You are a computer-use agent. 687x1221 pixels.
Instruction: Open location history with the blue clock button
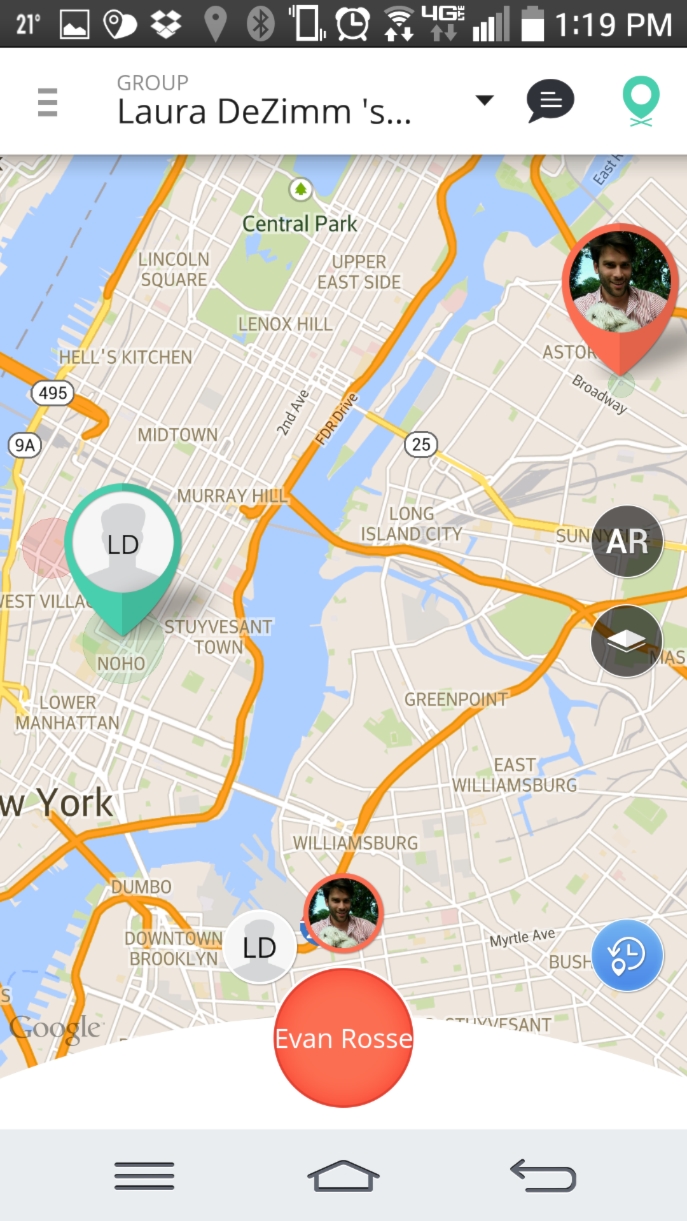(627, 956)
